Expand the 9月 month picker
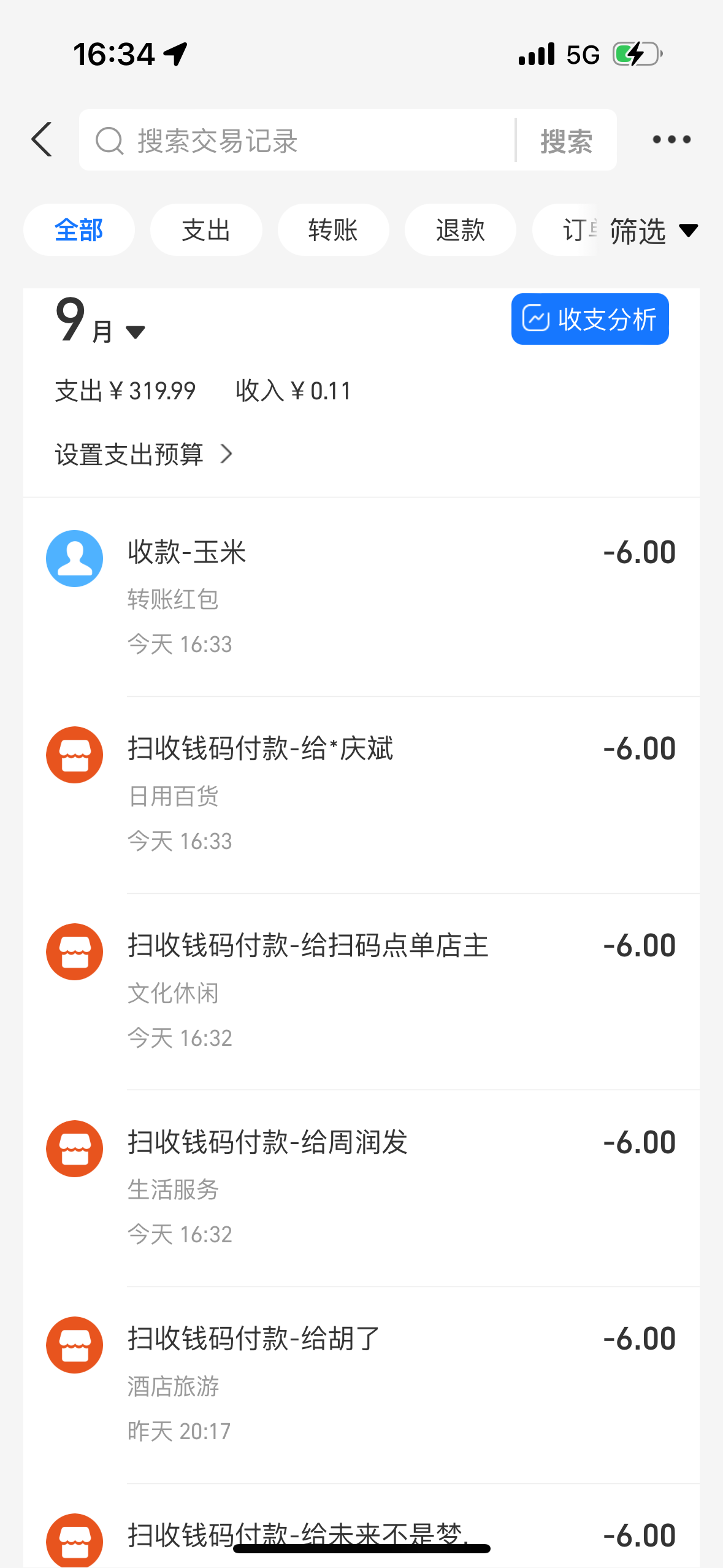The width and height of the screenshot is (723, 1568). [100, 320]
